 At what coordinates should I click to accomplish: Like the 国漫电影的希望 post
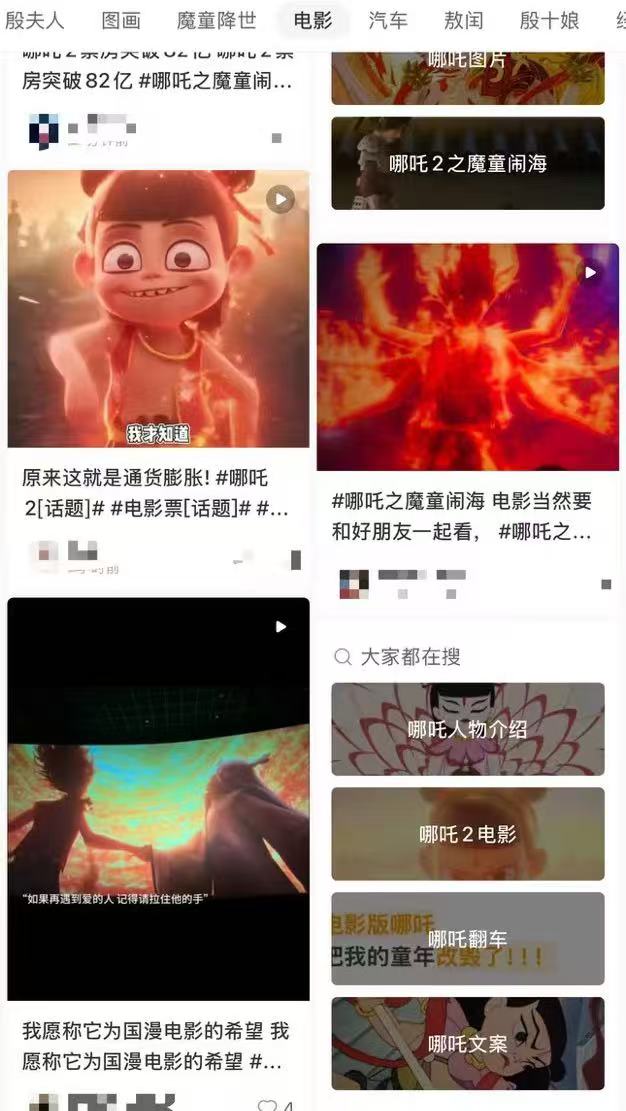pyautogui.click(x=268, y=1106)
